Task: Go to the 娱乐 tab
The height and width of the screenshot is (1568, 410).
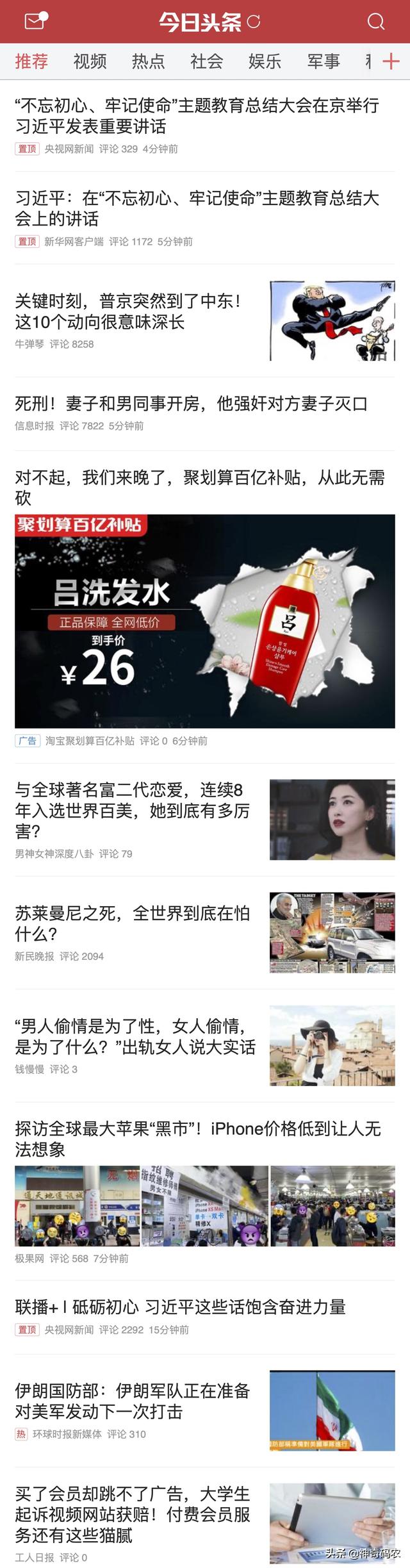Action: 265,62
